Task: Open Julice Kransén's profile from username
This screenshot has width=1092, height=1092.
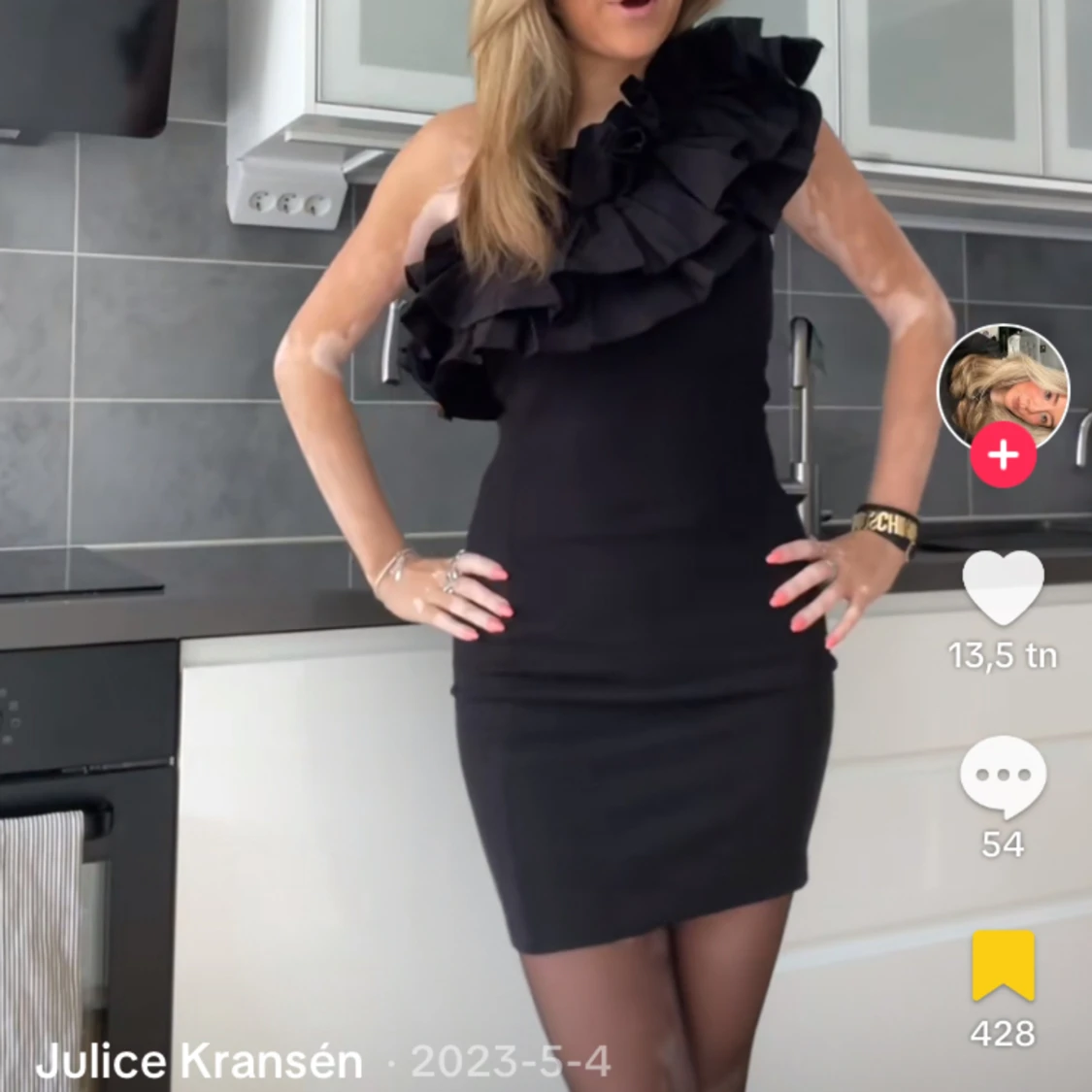Action: pos(199,1062)
